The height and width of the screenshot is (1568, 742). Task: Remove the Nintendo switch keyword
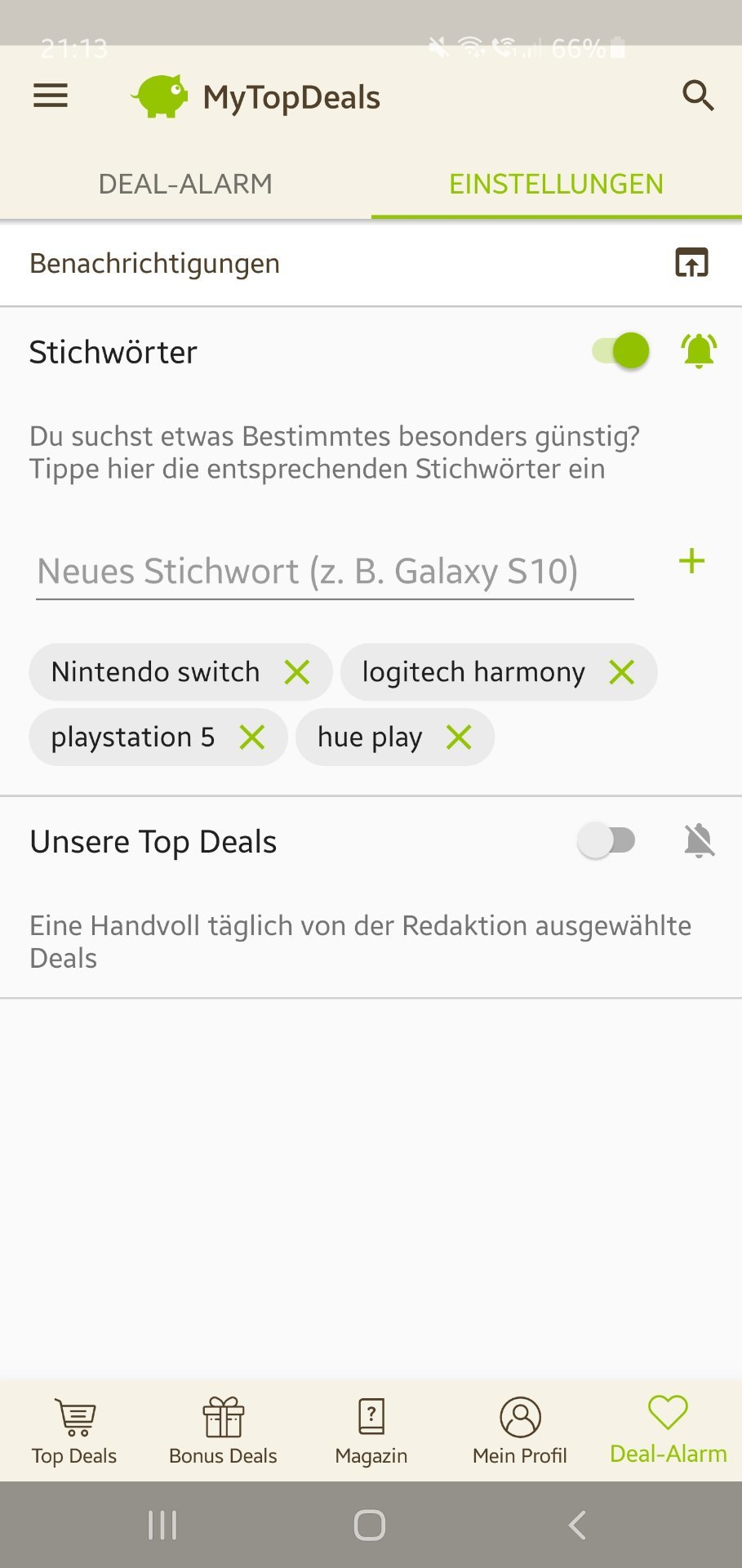click(x=297, y=672)
